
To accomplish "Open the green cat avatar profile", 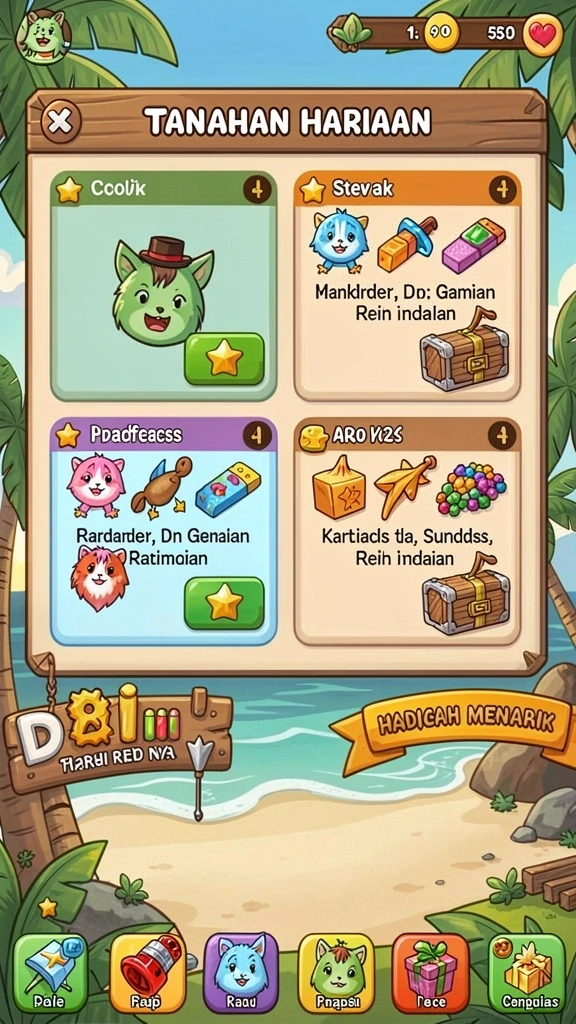I will click(x=43, y=36).
